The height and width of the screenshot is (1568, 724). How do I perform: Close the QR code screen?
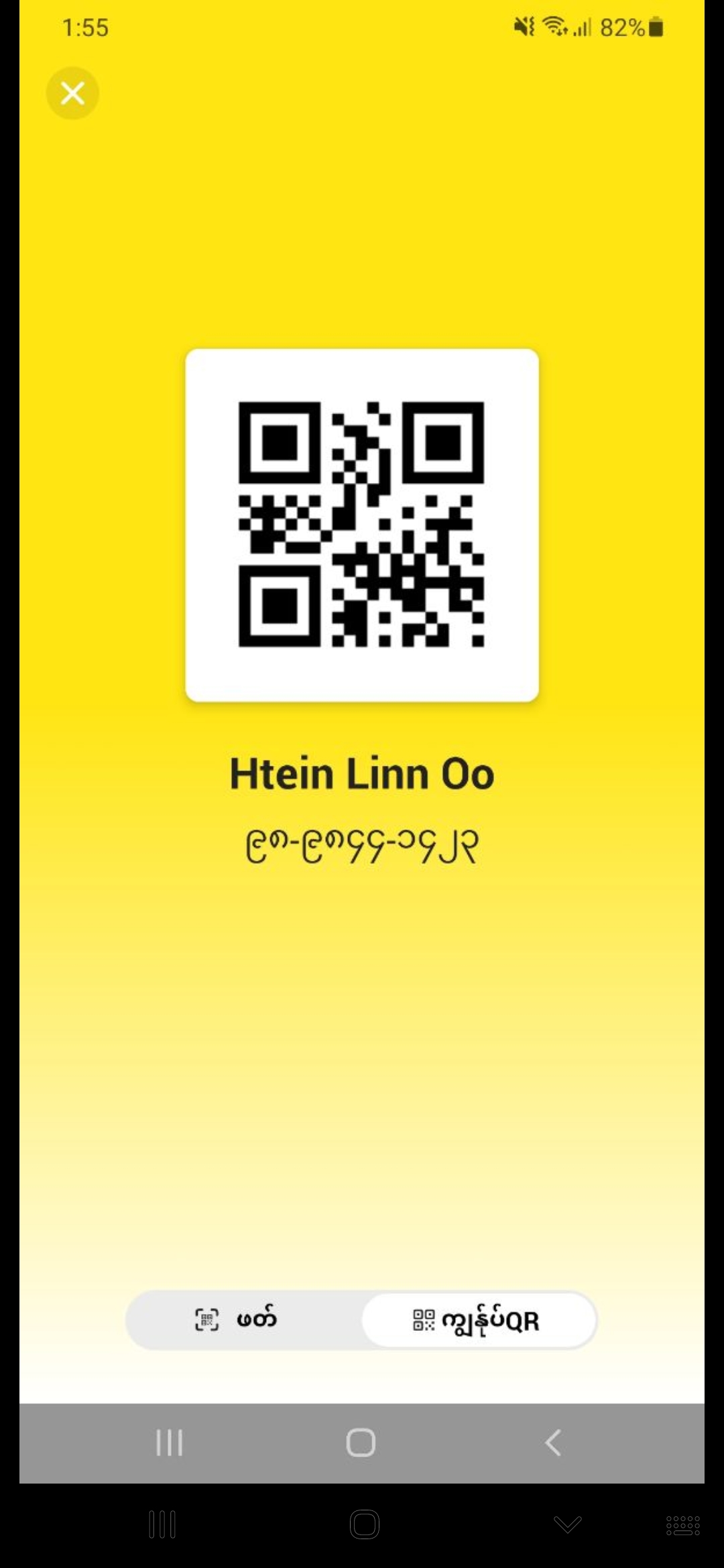[72, 93]
